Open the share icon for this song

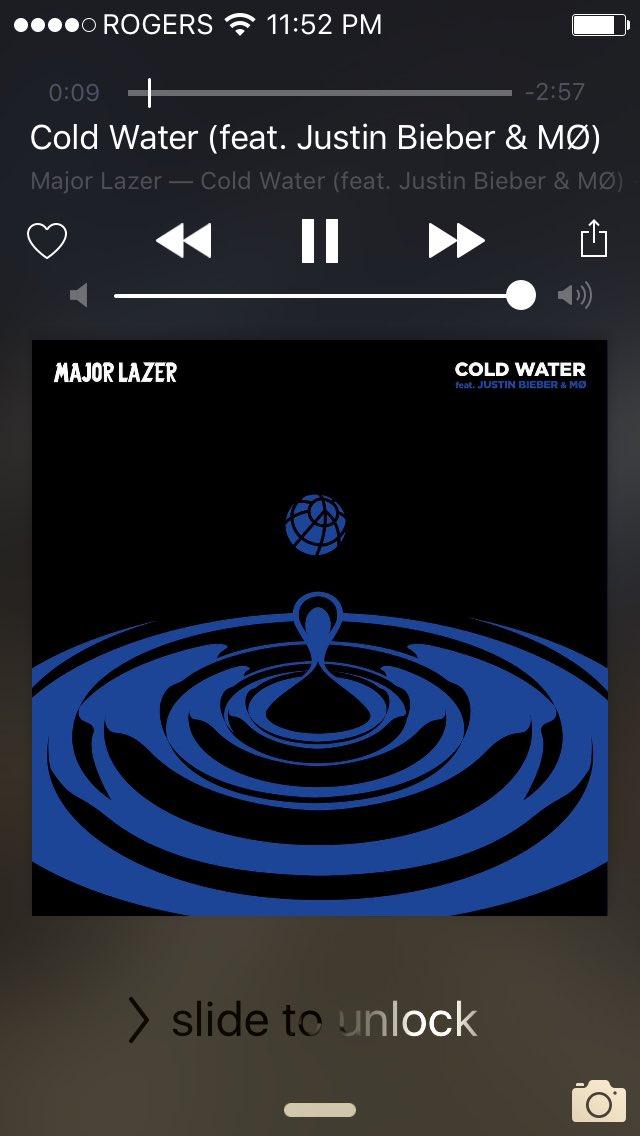point(594,239)
